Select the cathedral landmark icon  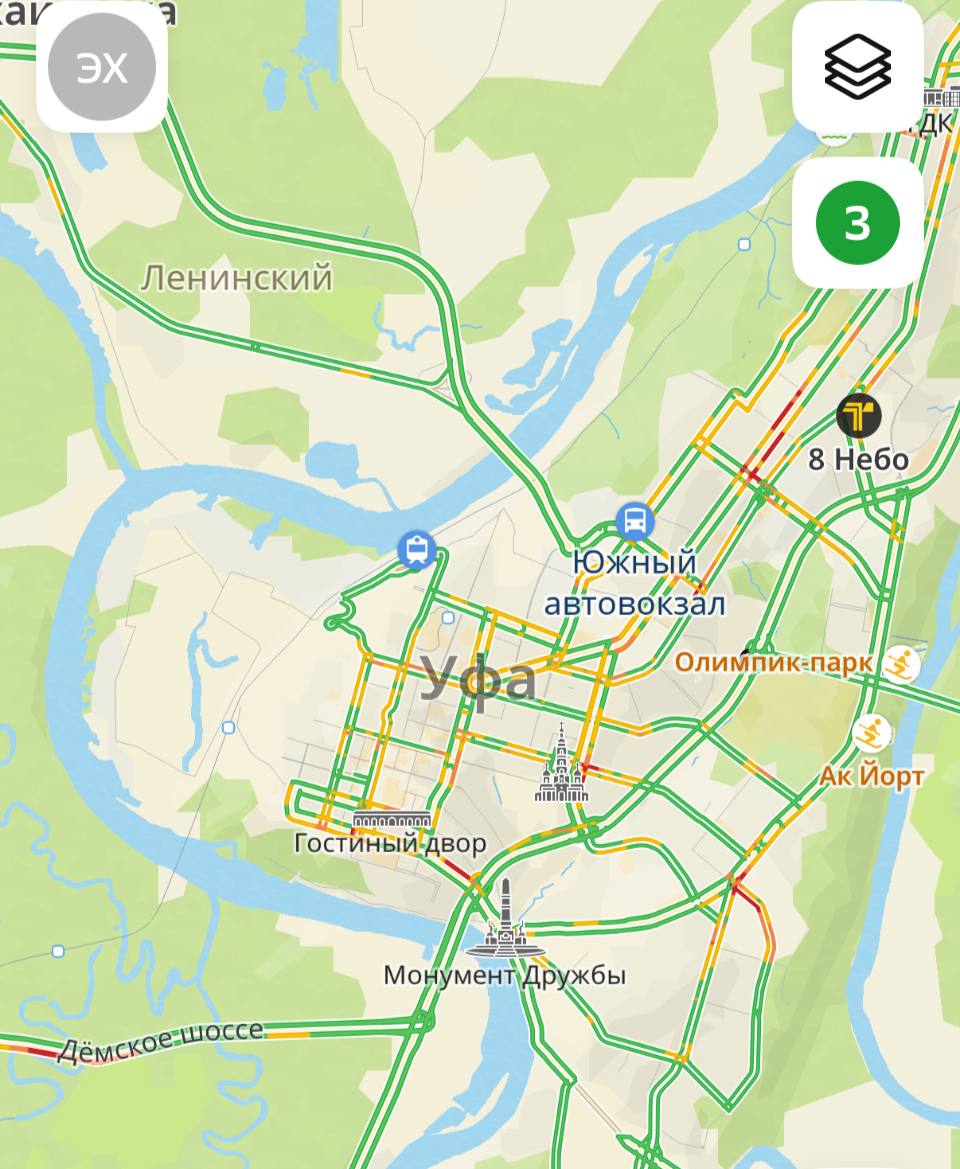click(562, 767)
